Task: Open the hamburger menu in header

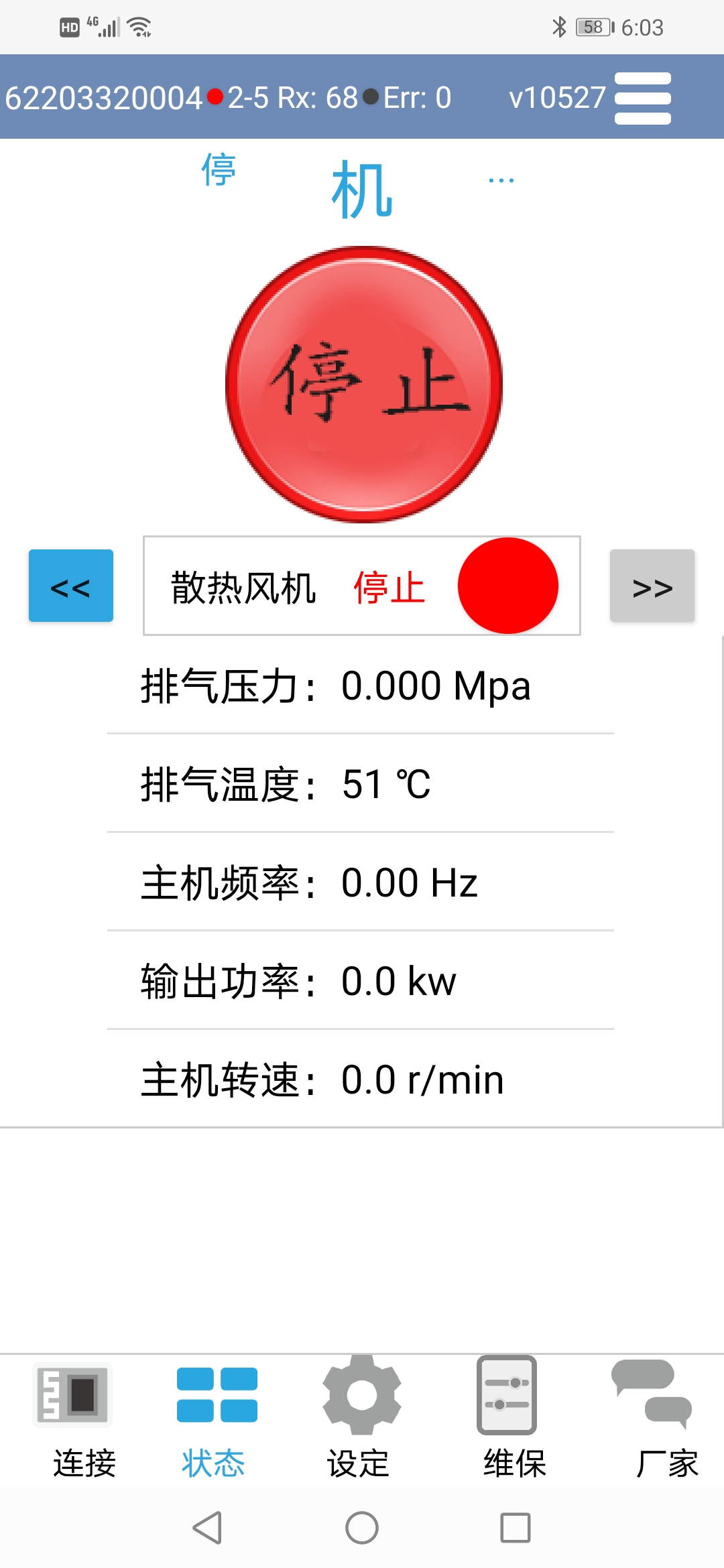Action: (x=642, y=98)
